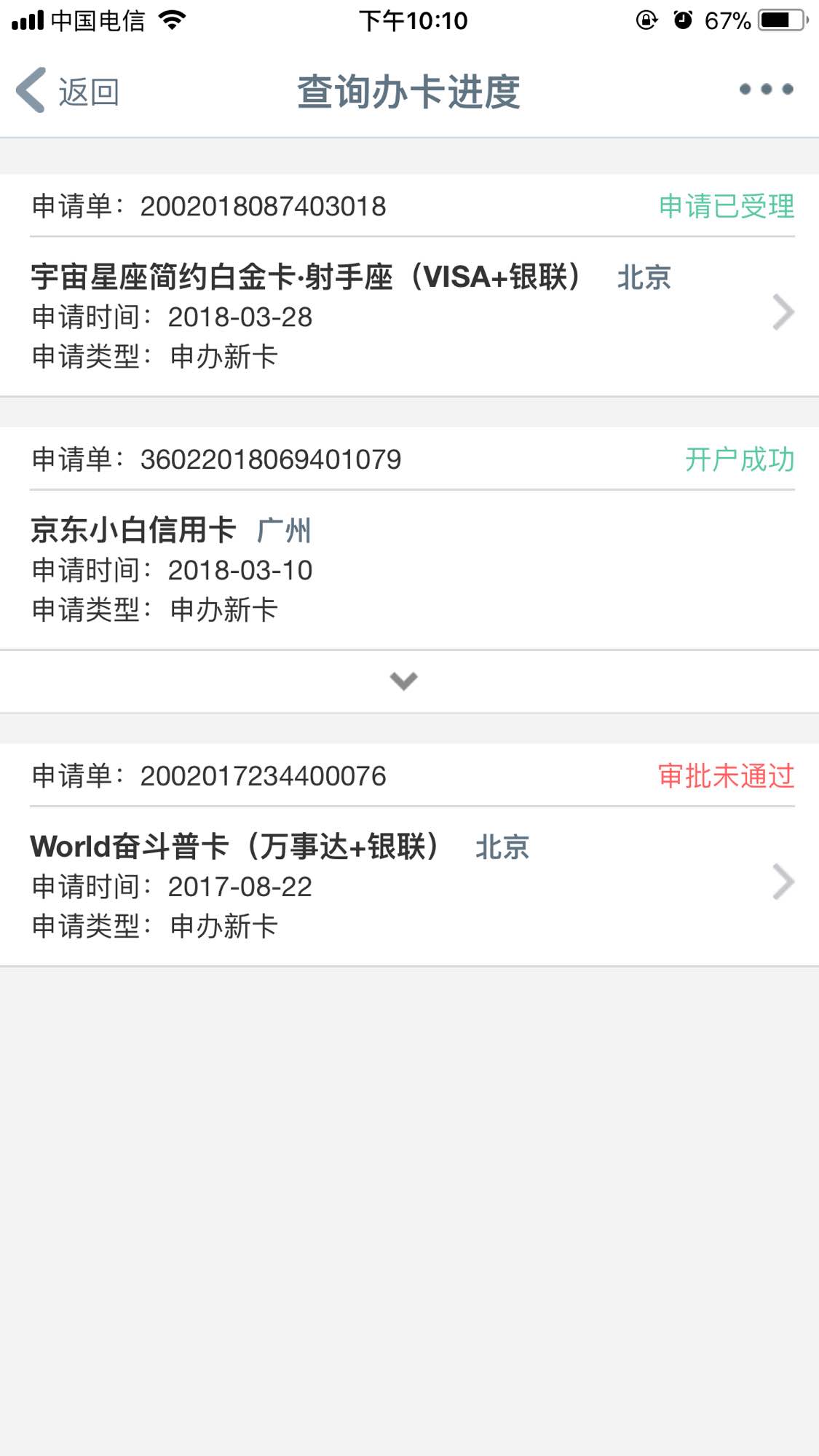Open the three-dot more options menu
Screen dimensions: 819x1456
[766, 90]
